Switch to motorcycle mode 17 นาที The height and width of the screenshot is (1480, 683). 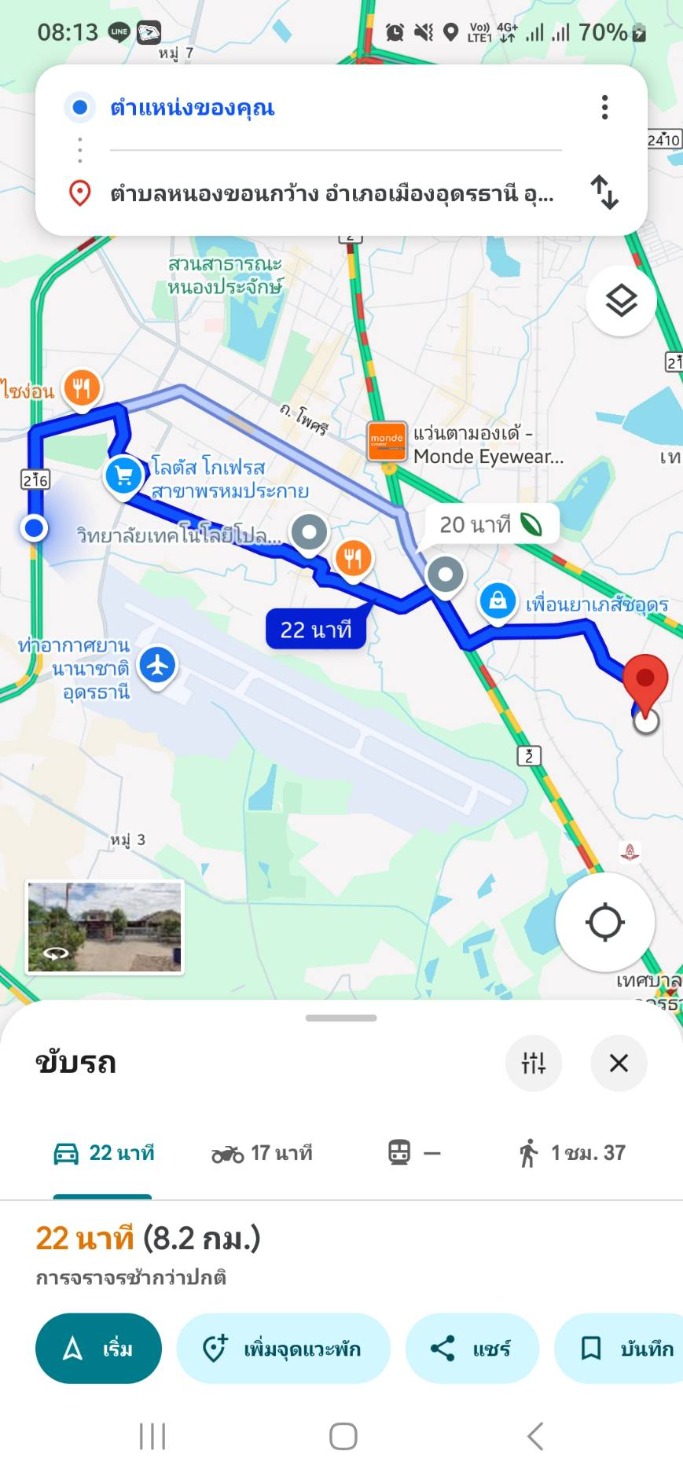point(262,1153)
